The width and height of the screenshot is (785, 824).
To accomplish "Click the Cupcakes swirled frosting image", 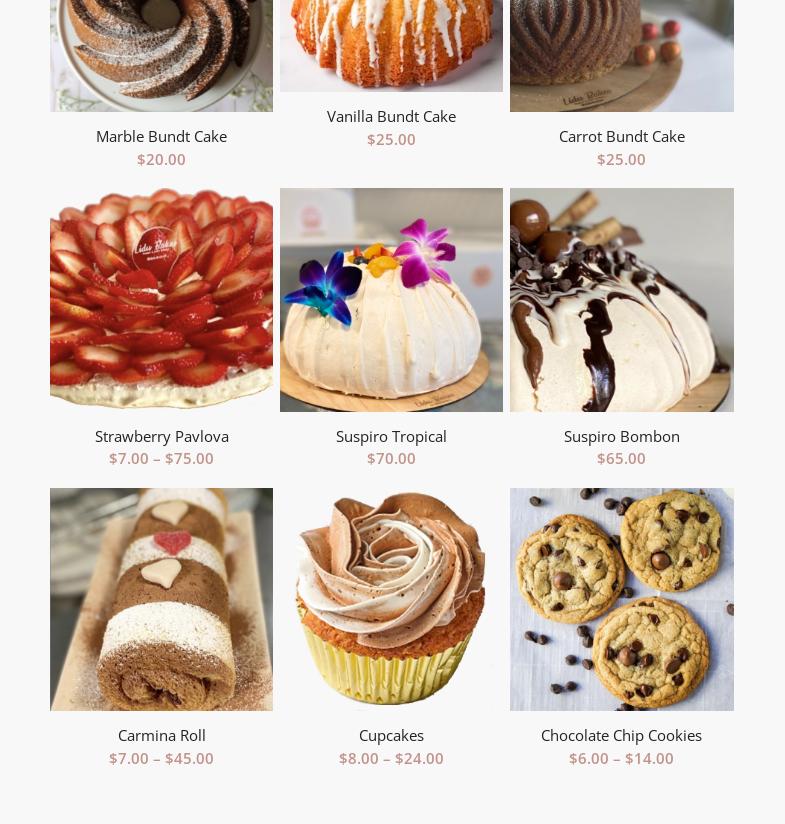I will pyautogui.click(x=391, y=599).
